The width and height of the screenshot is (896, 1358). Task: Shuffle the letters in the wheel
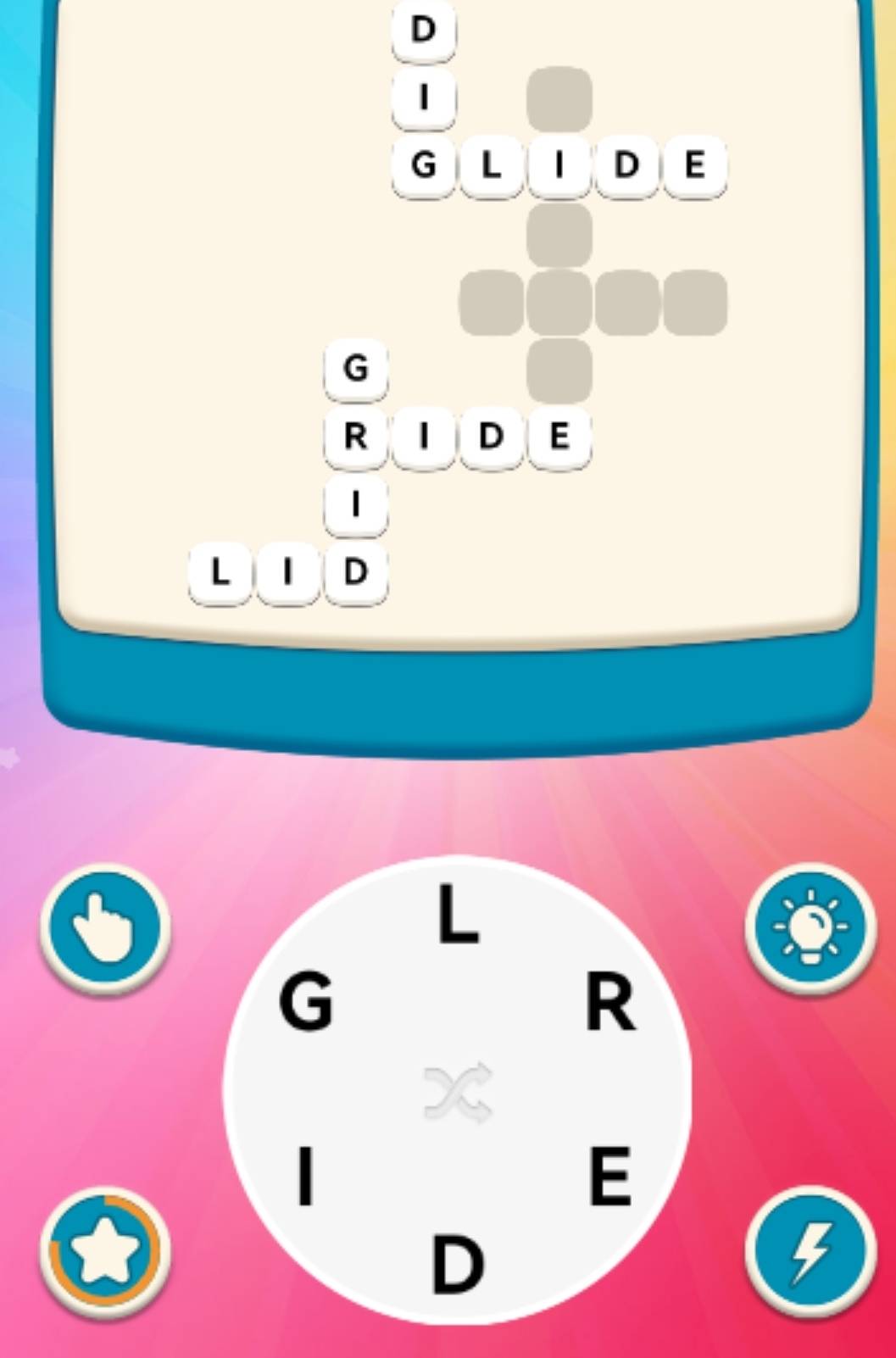(x=458, y=1091)
